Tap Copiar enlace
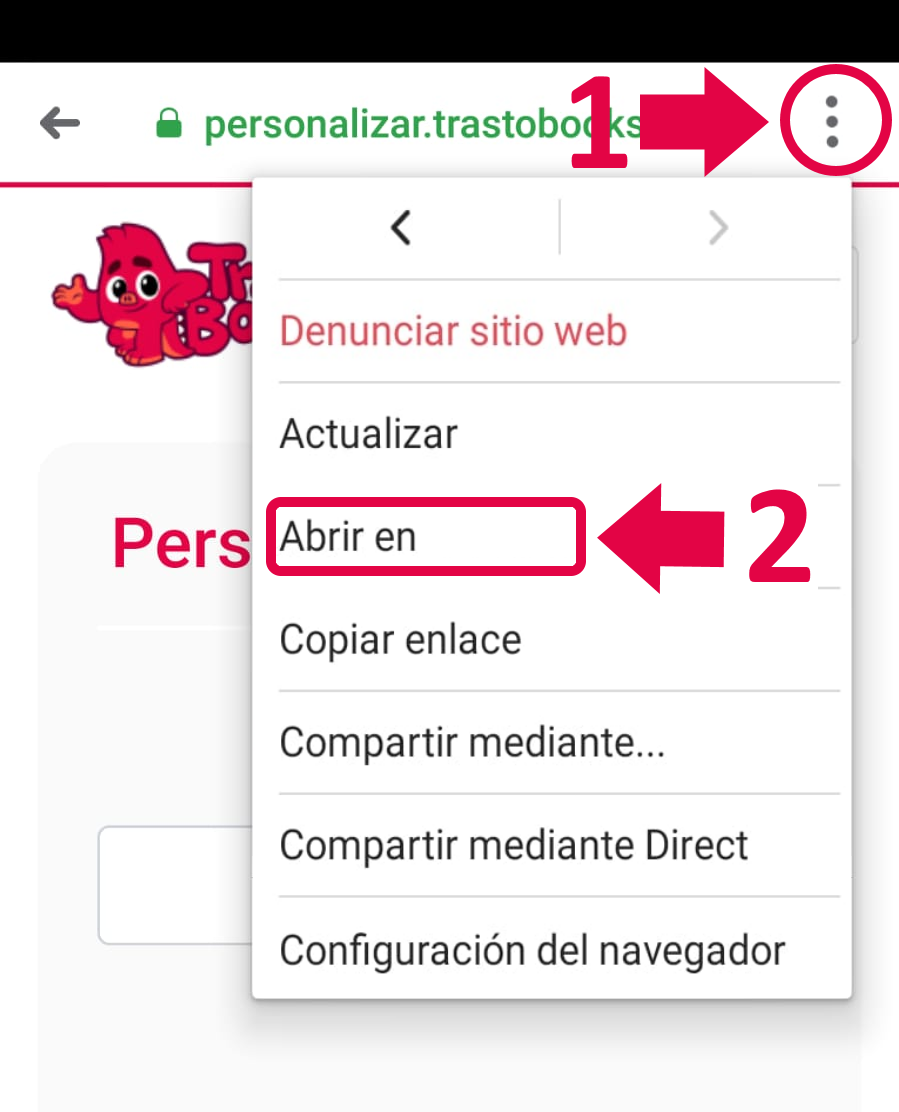Screen dimensions: 899x1112 click(x=400, y=640)
